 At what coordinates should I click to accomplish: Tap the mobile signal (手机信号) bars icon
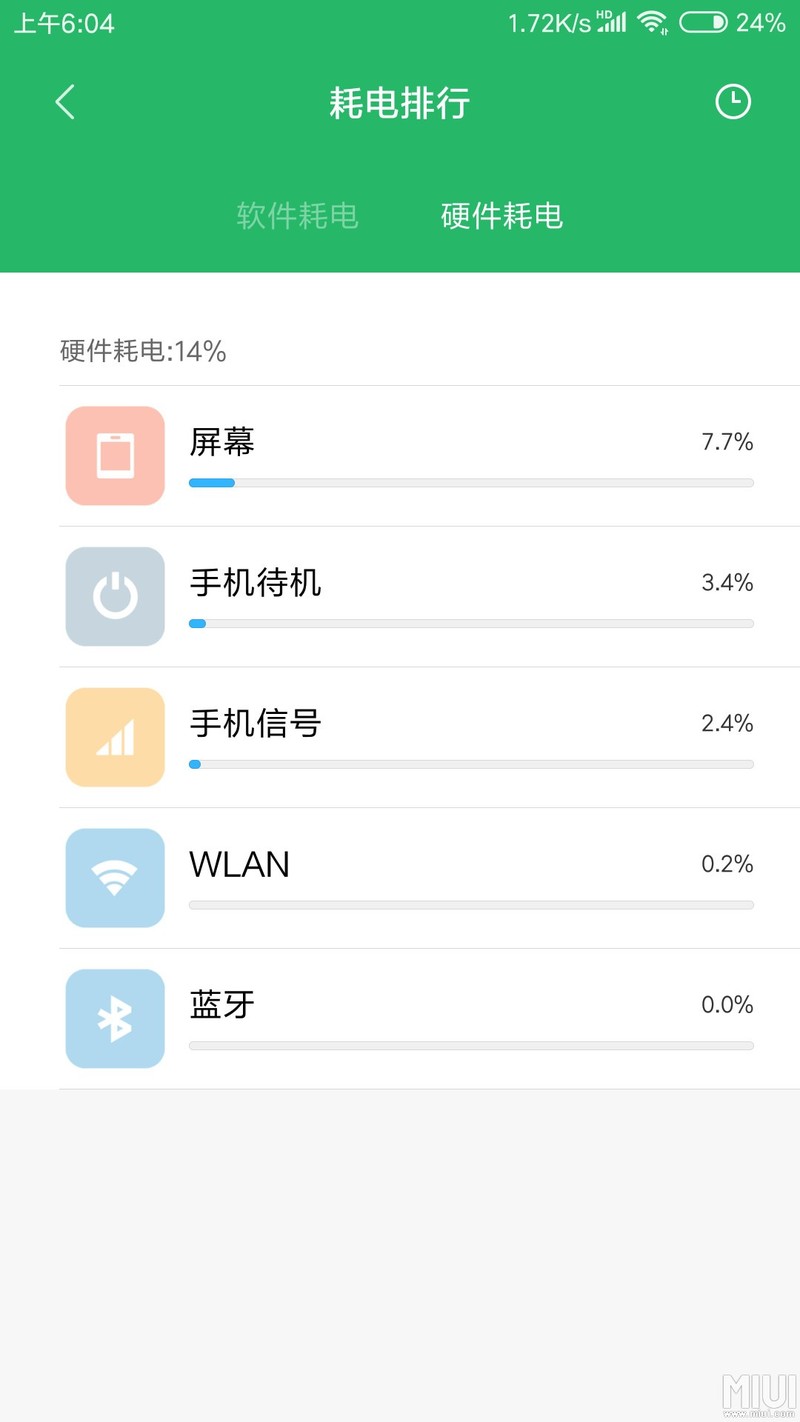114,737
